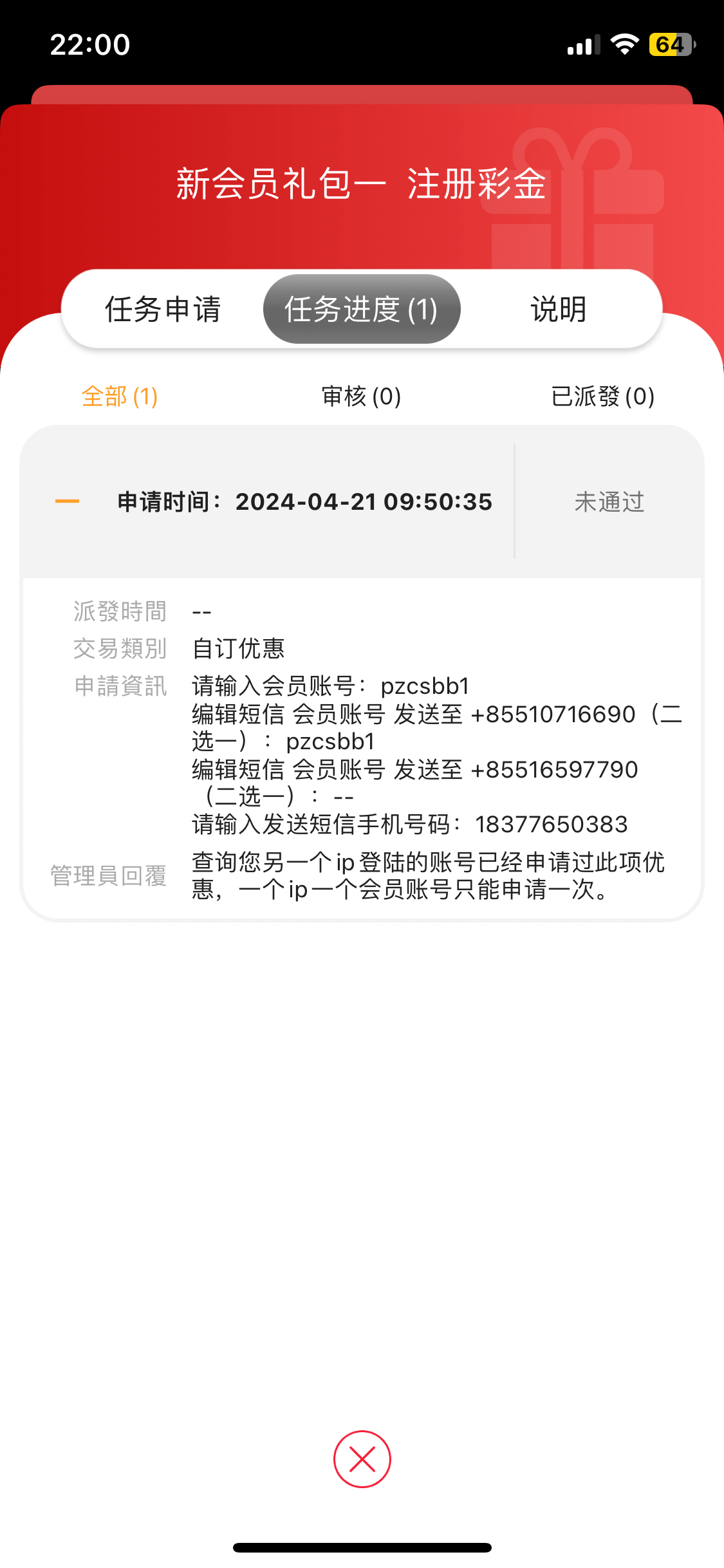Switch to the 任务申请 tab
724x1568 pixels.
[x=163, y=310]
